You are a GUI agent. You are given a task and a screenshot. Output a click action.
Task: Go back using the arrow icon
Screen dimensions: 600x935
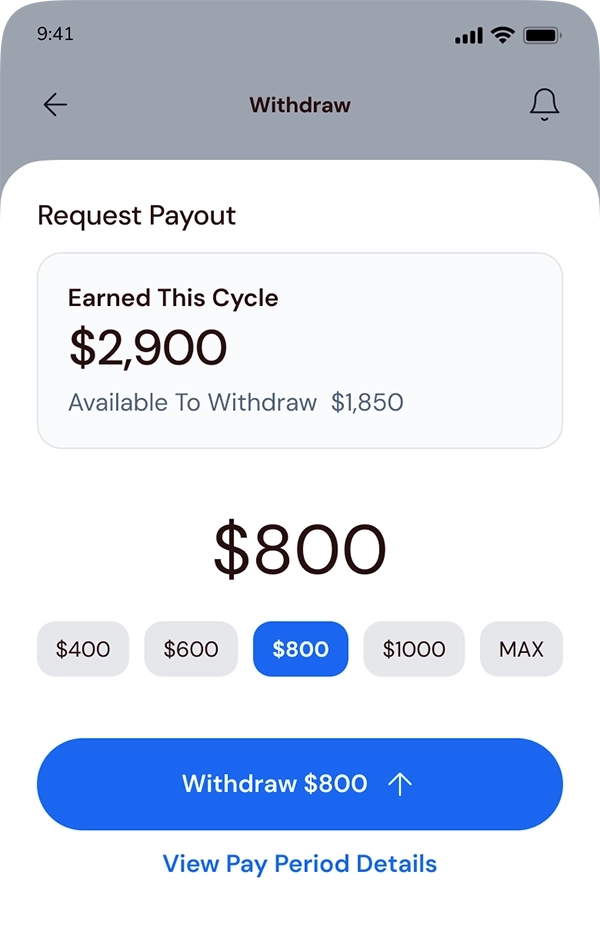click(55, 105)
